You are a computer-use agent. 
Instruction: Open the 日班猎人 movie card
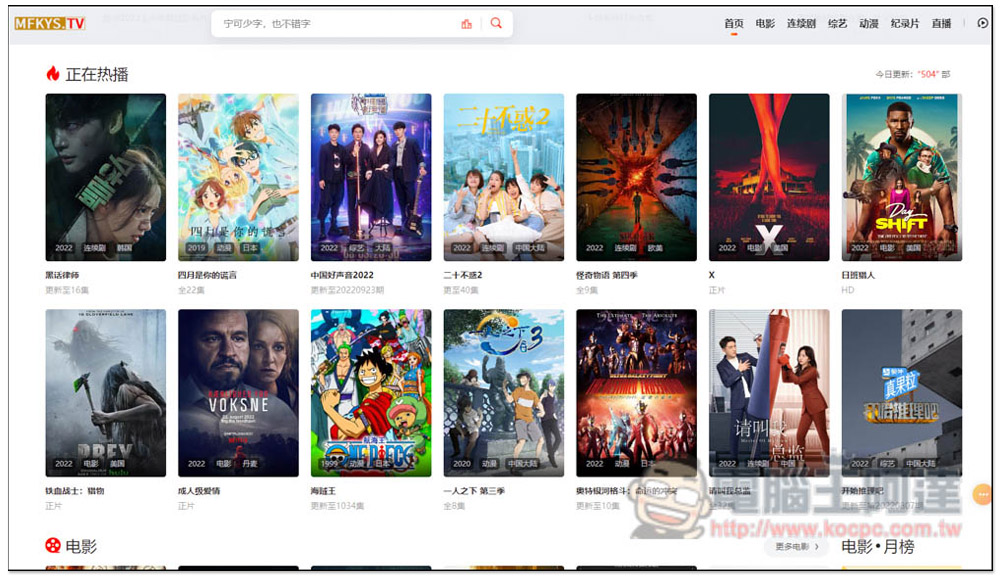[901, 177]
